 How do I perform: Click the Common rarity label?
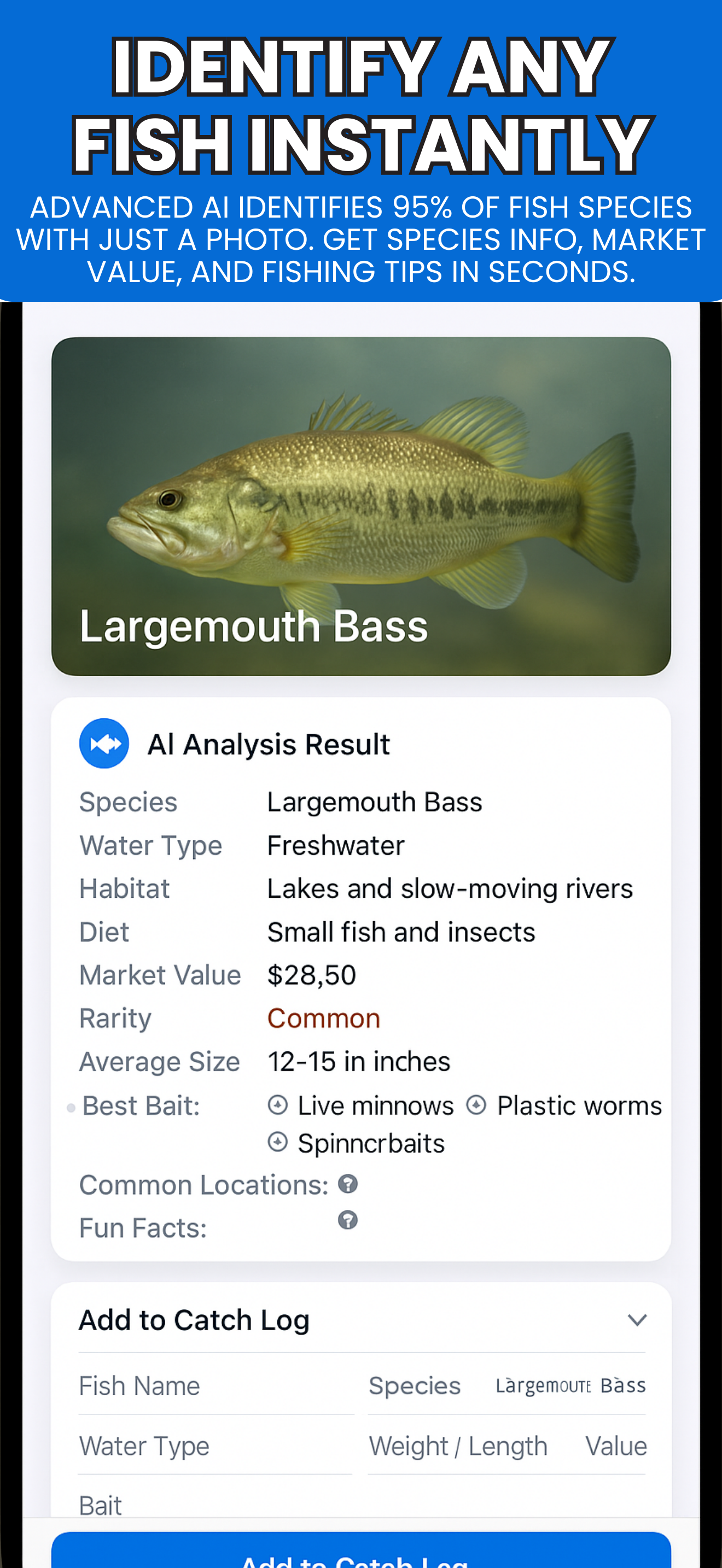click(x=323, y=1018)
